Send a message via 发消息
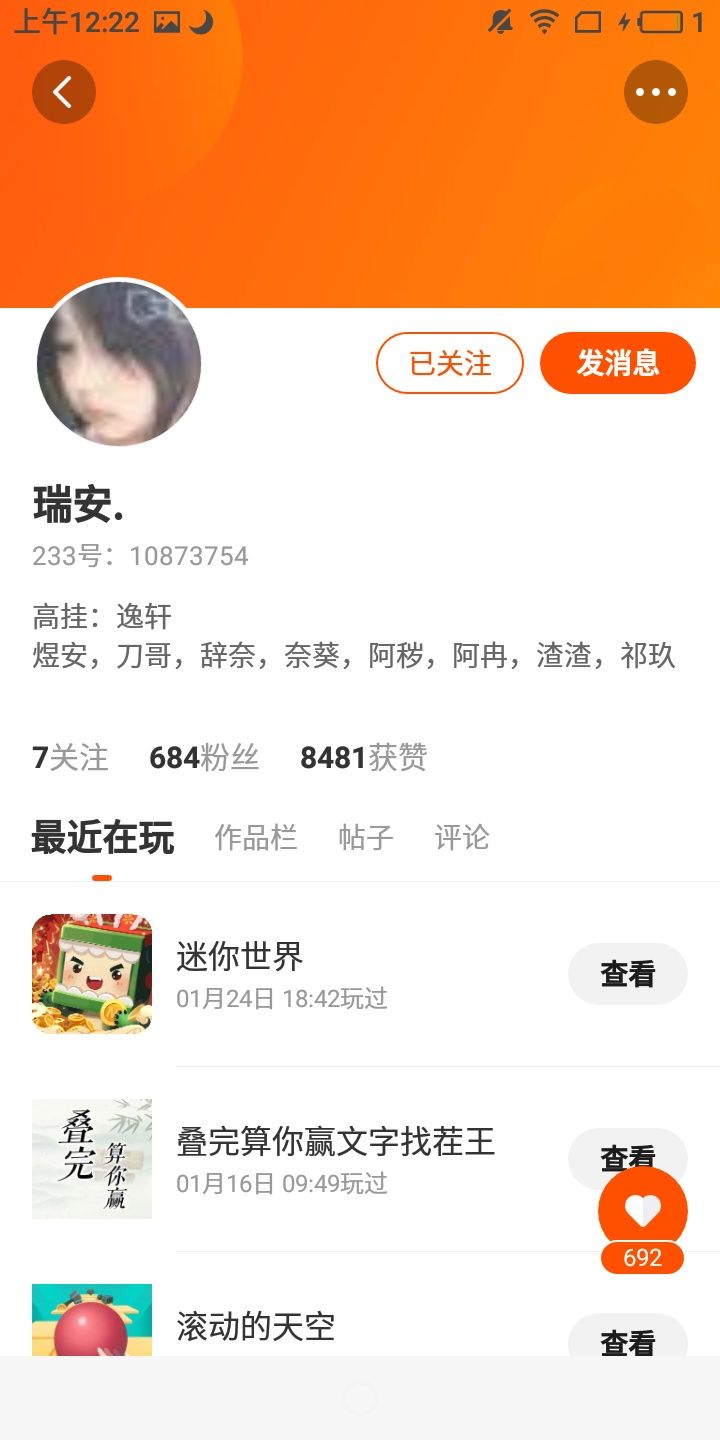This screenshot has width=720, height=1440. tap(617, 363)
